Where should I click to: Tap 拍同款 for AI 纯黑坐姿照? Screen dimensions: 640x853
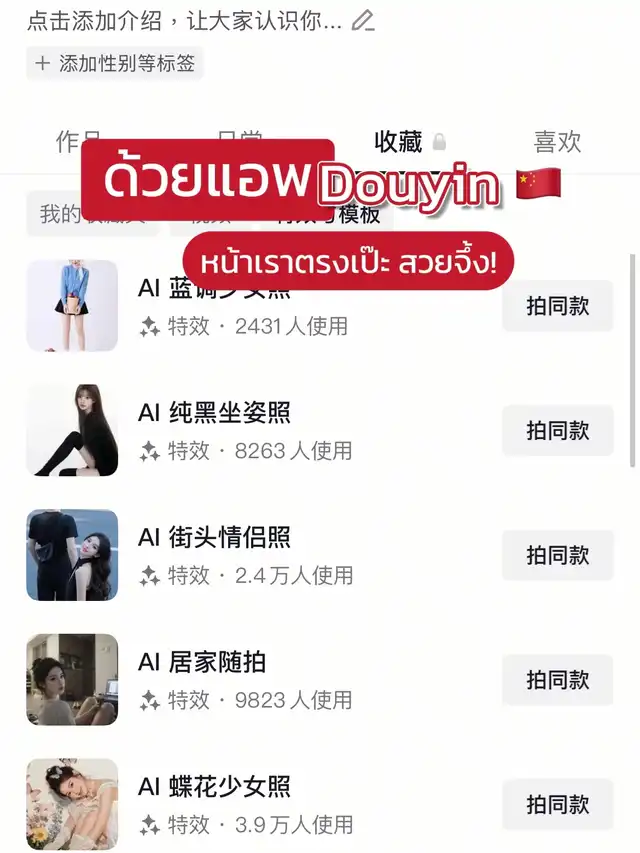click(x=557, y=431)
